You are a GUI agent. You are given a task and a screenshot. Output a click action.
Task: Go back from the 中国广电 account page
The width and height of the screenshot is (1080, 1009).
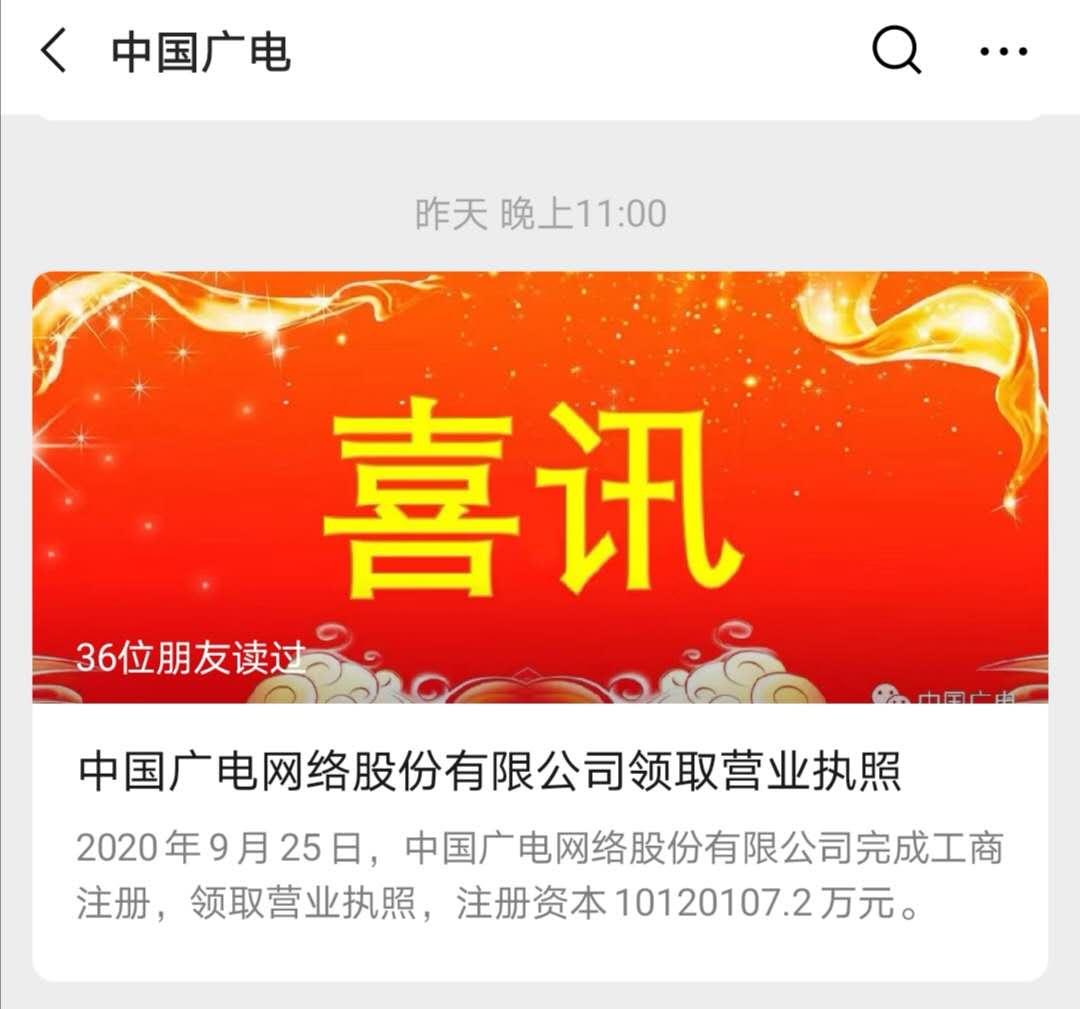54,50
